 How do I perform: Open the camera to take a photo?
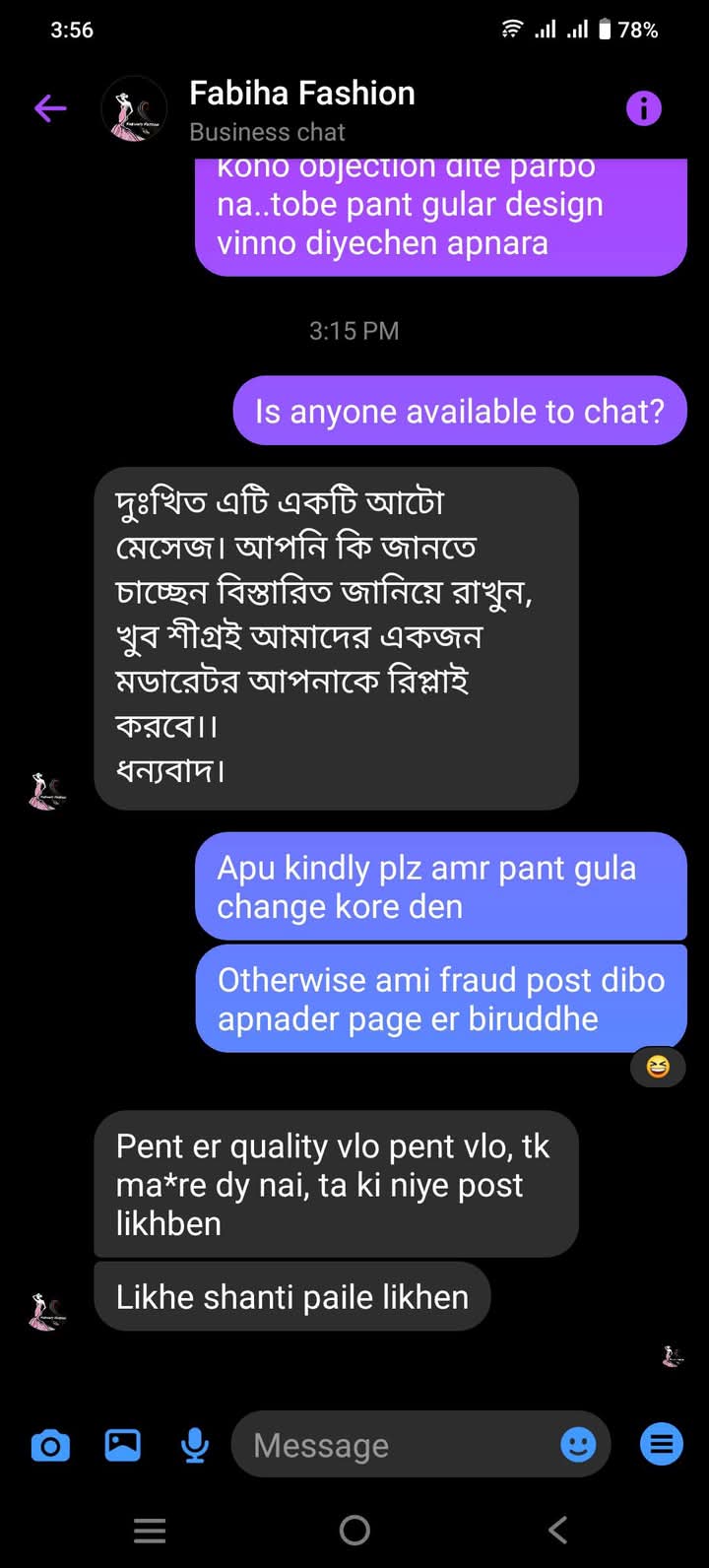[50, 1445]
